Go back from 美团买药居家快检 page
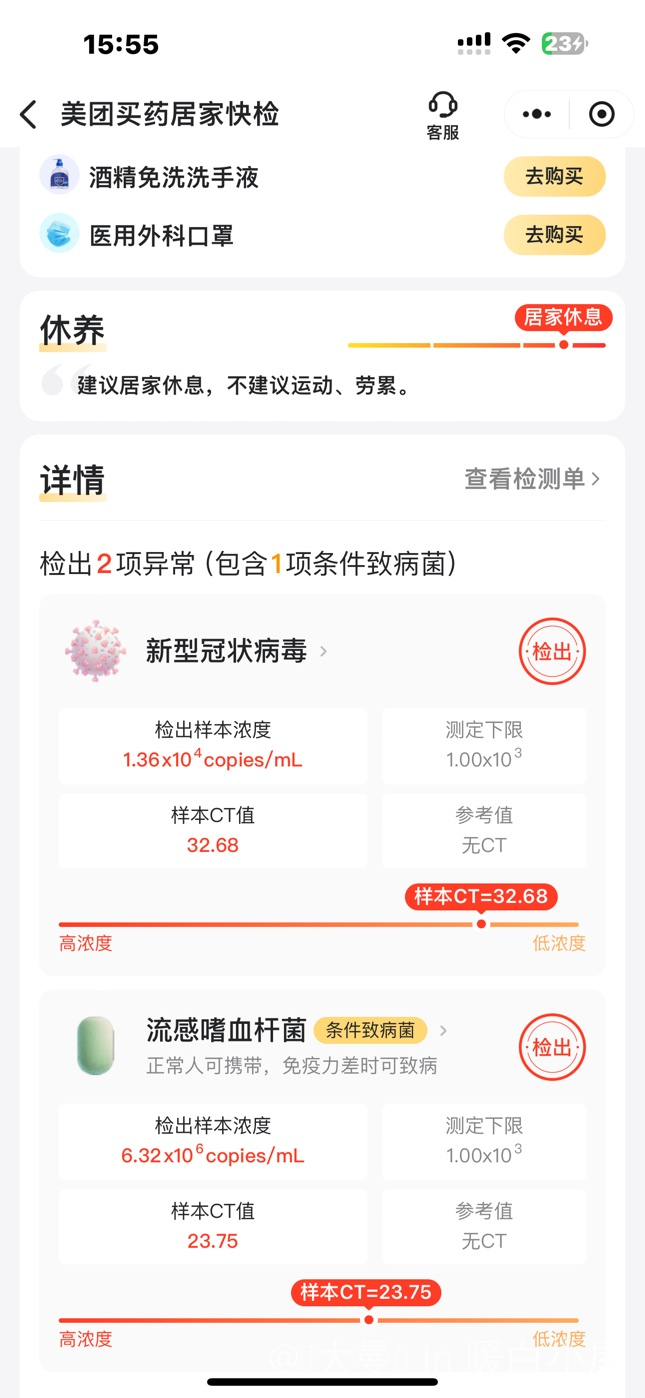Image resolution: width=645 pixels, height=1398 pixels. click(29, 115)
